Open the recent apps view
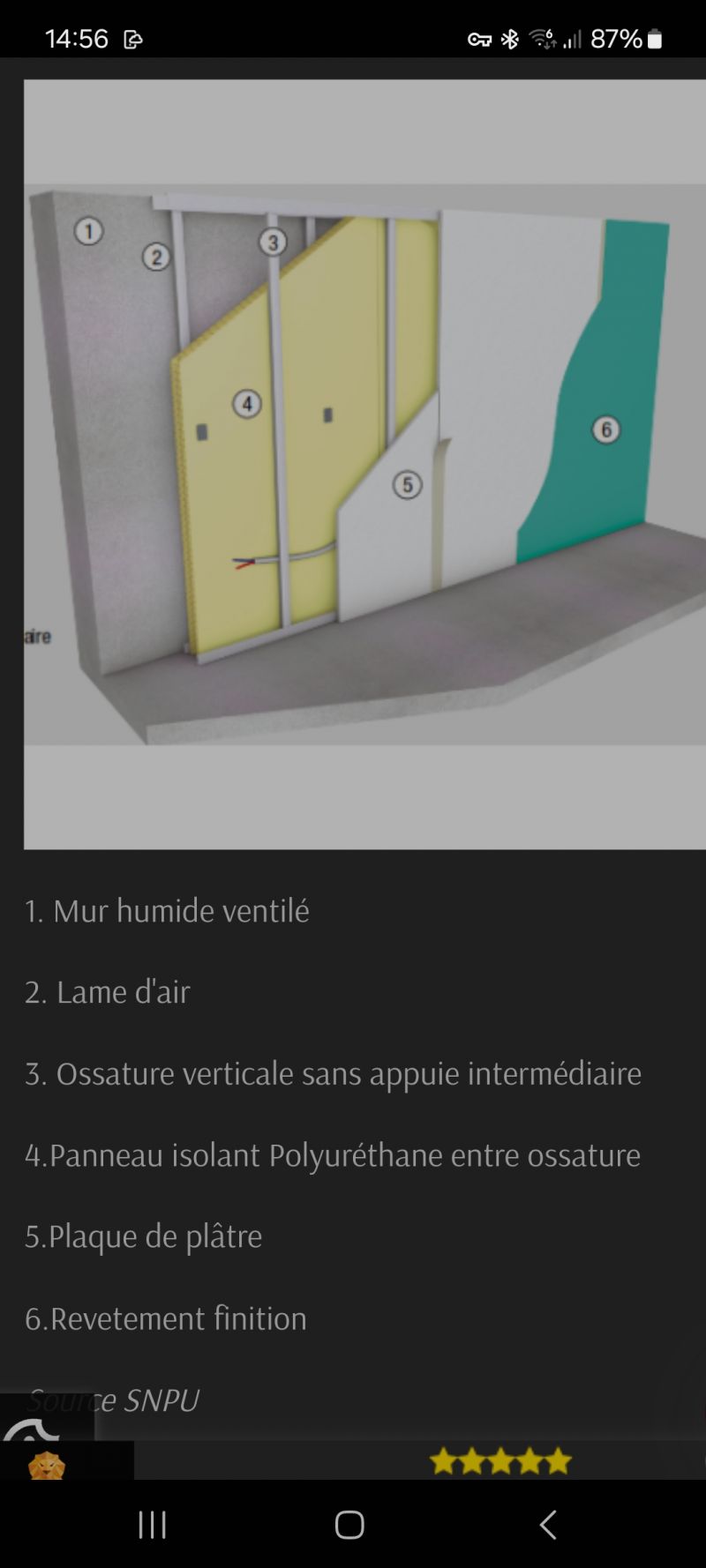The height and width of the screenshot is (1568, 706). (x=152, y=1524)
